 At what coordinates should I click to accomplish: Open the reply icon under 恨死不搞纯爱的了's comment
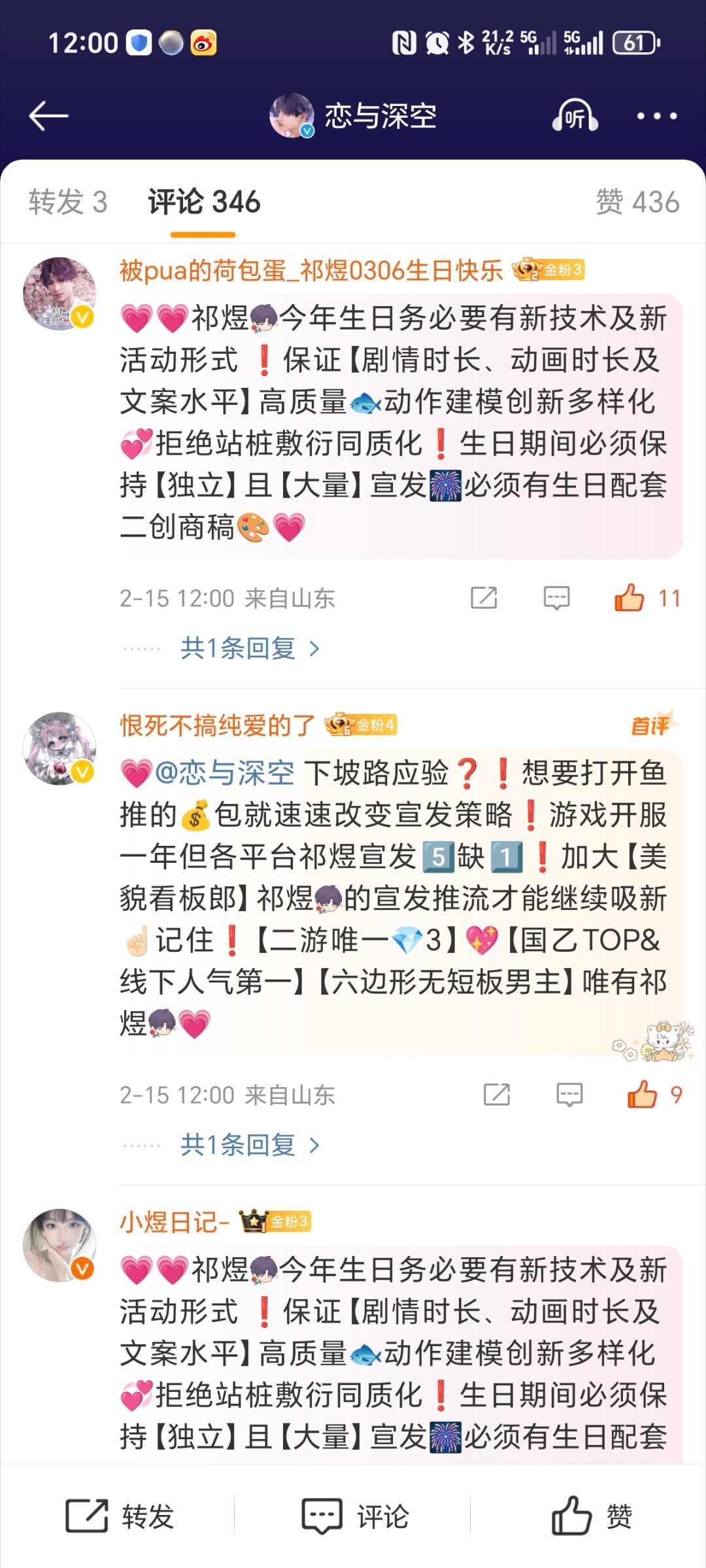point(568,1092)
